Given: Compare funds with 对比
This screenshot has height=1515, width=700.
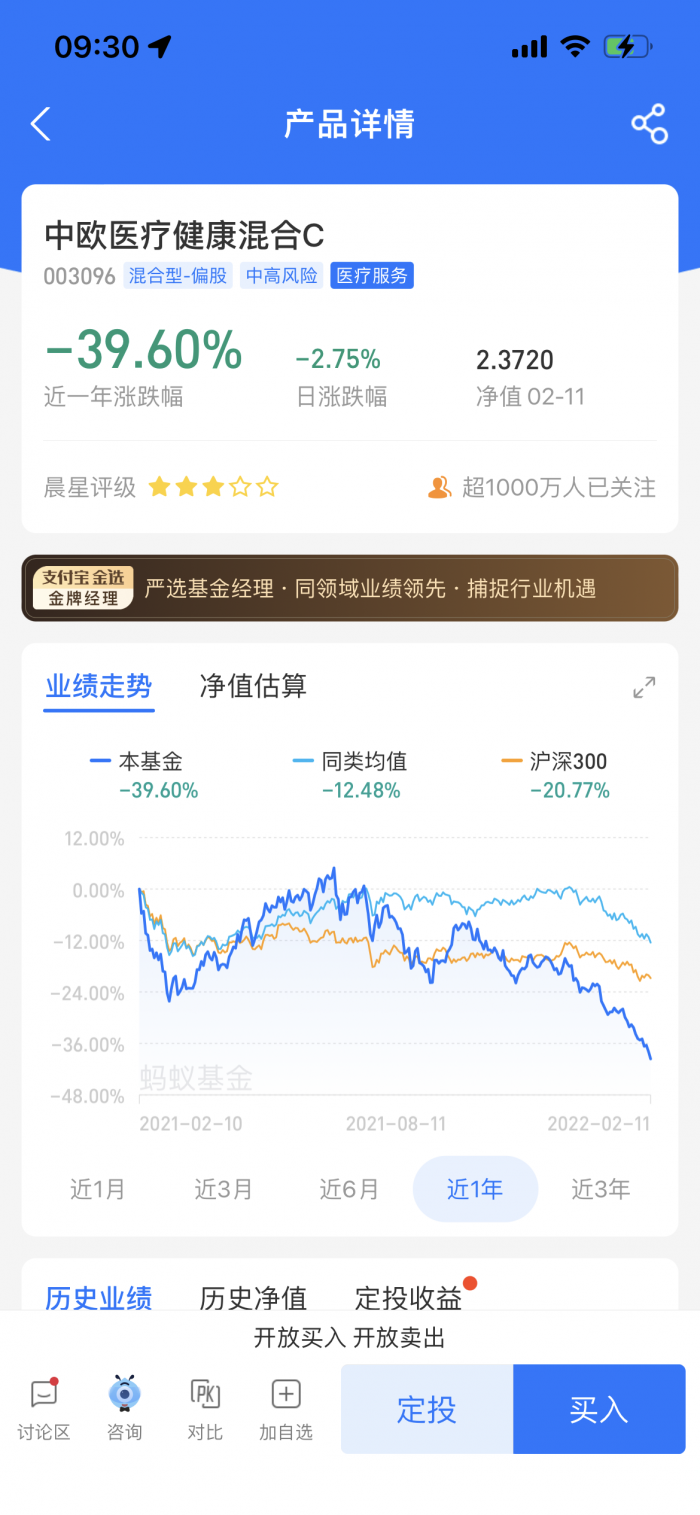Looking at the screenshot, I should 205,1408.
